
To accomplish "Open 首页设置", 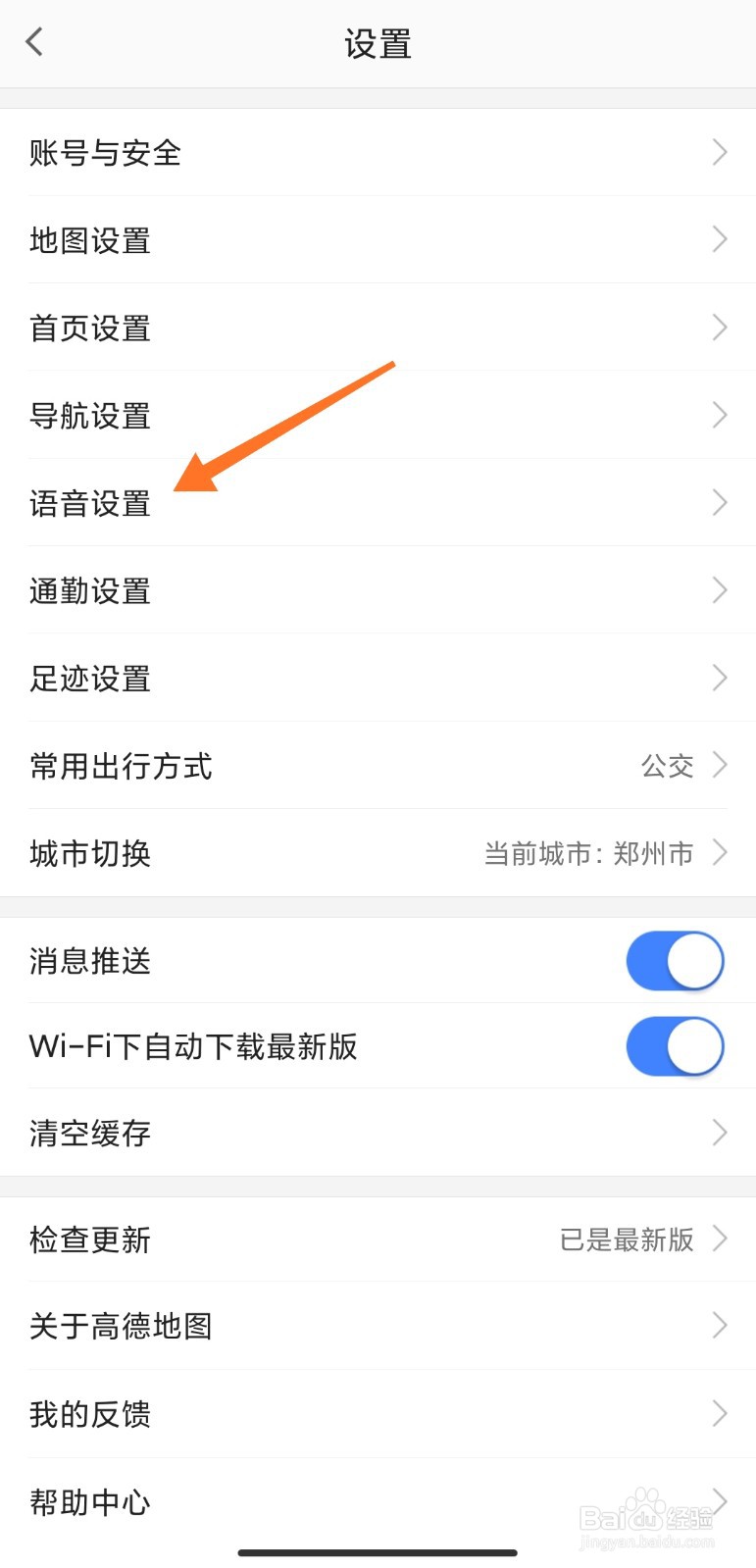I will (x=378, y=328).
